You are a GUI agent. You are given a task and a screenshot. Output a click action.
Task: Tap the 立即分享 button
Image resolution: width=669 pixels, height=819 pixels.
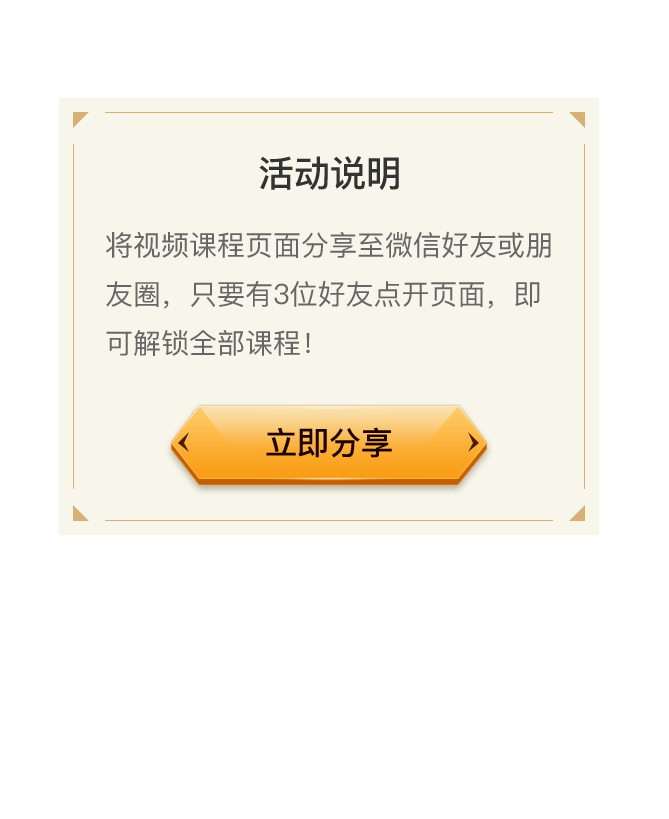(x=329, y=443)
